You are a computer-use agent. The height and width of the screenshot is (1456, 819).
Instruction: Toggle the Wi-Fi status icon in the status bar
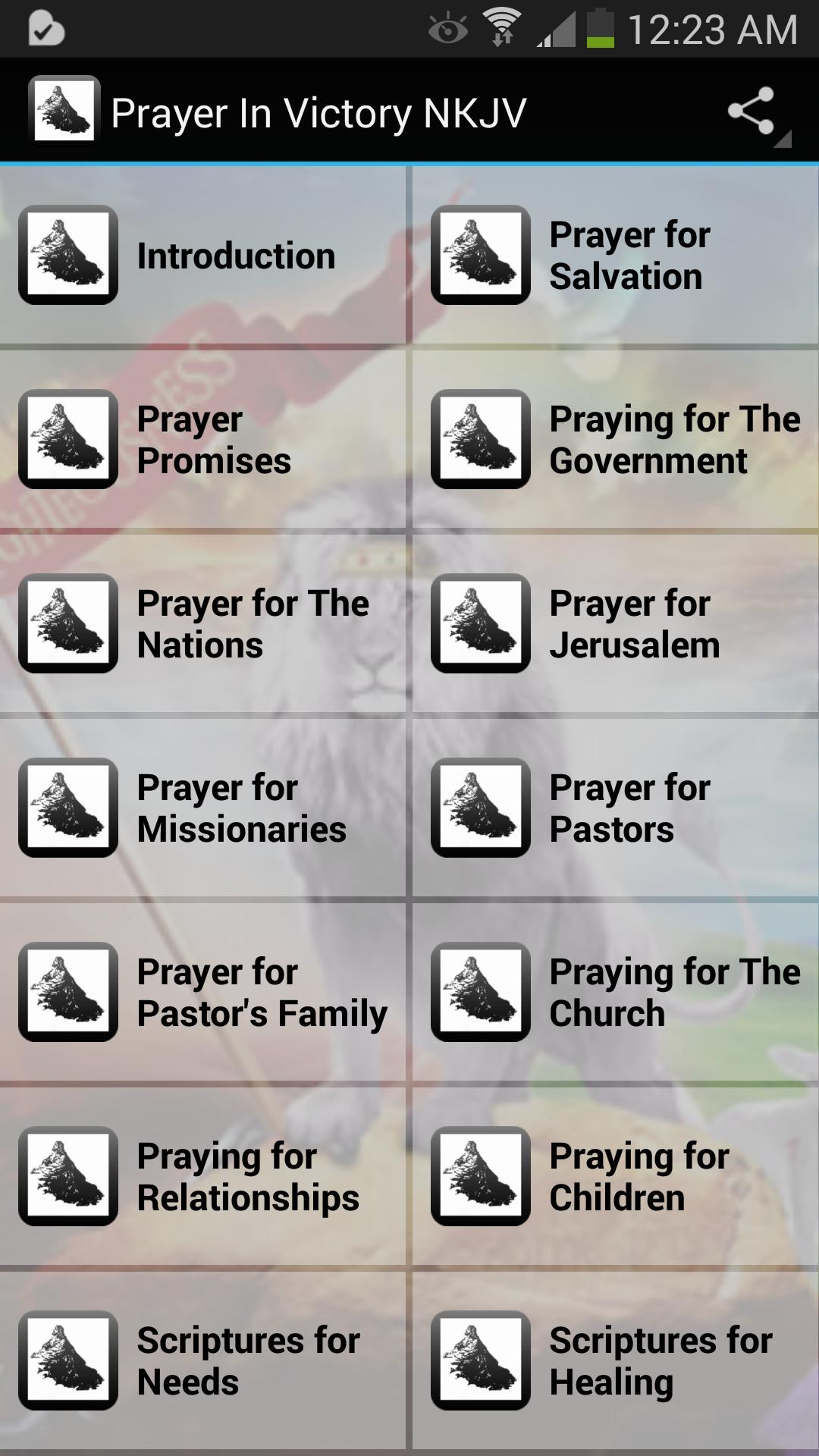point(500,25)
